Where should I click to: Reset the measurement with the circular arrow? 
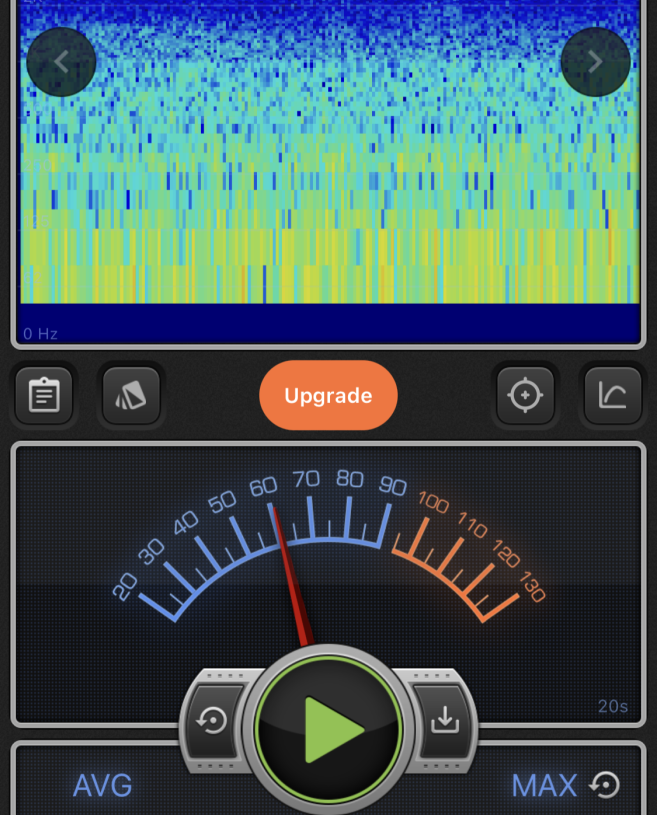(213, 721)
